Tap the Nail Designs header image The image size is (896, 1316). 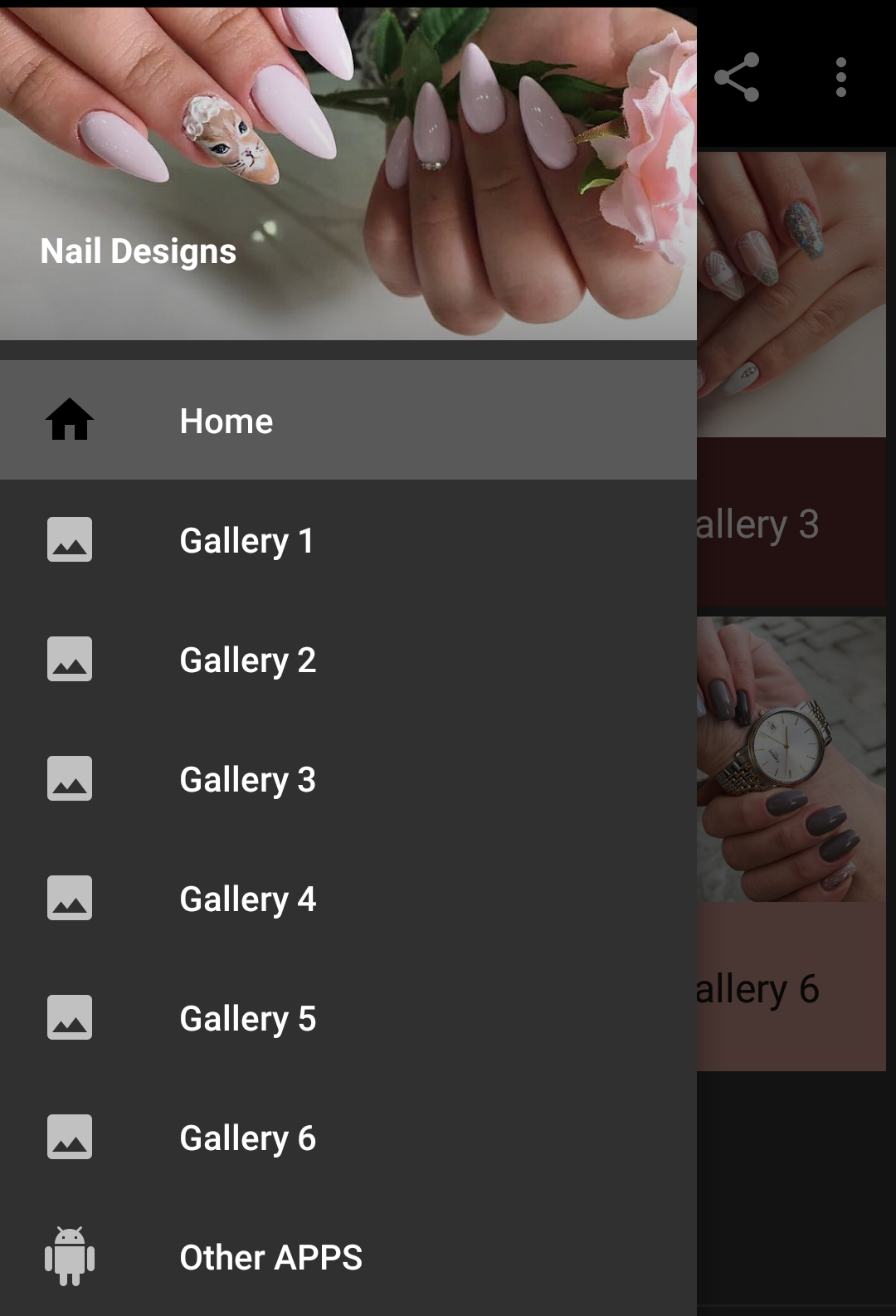tap(348, 166)
